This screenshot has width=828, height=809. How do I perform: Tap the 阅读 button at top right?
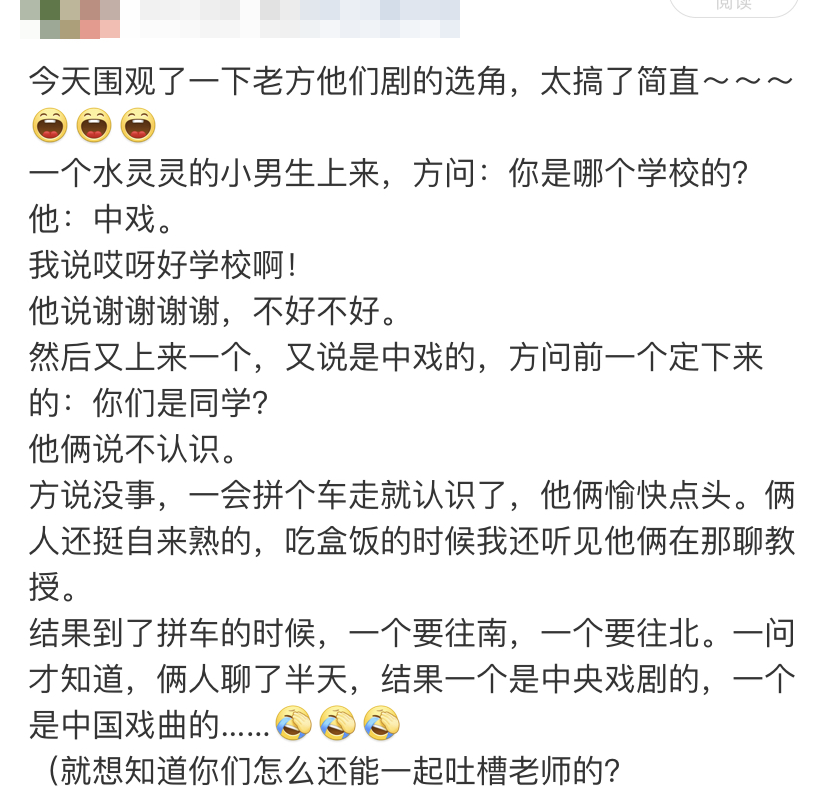(x=733, y=6)
